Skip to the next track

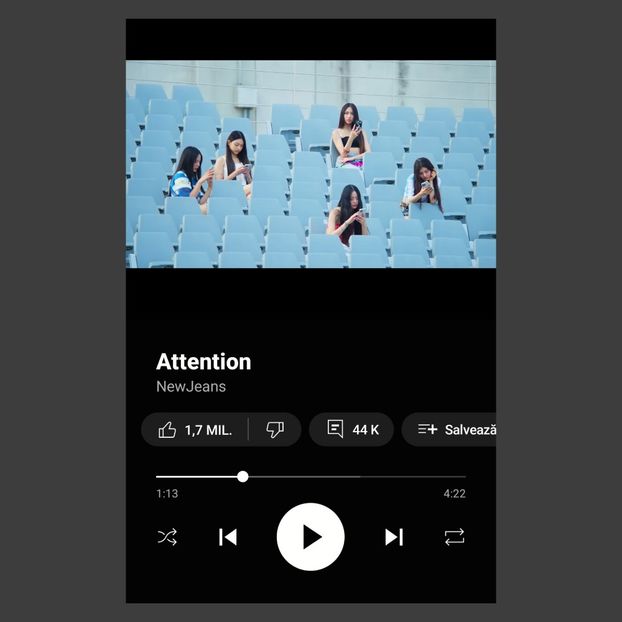(x=394, y=537)
